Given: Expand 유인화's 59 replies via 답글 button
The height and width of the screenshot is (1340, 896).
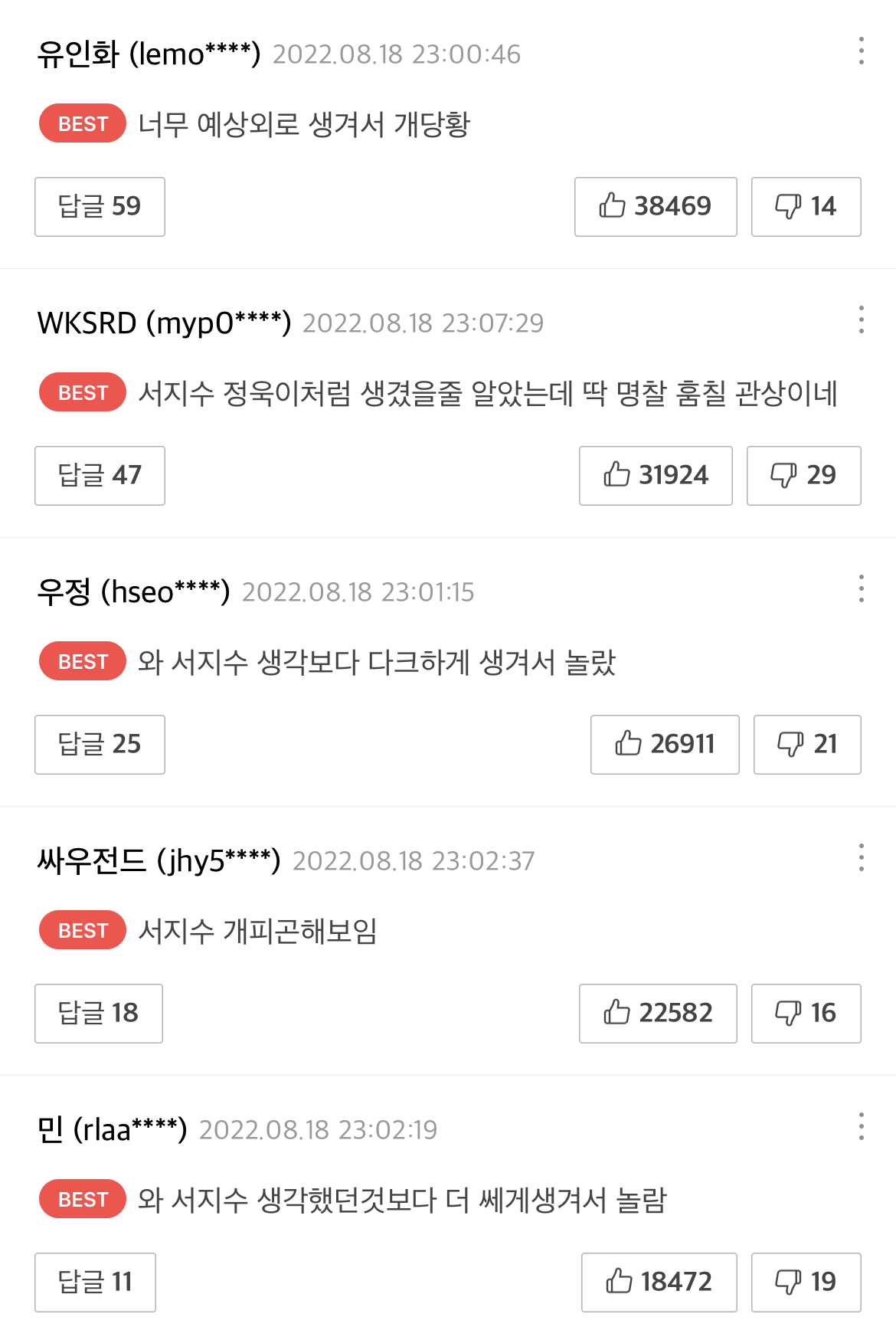Looking at the screenshot, I should click(x=99, y=206).
